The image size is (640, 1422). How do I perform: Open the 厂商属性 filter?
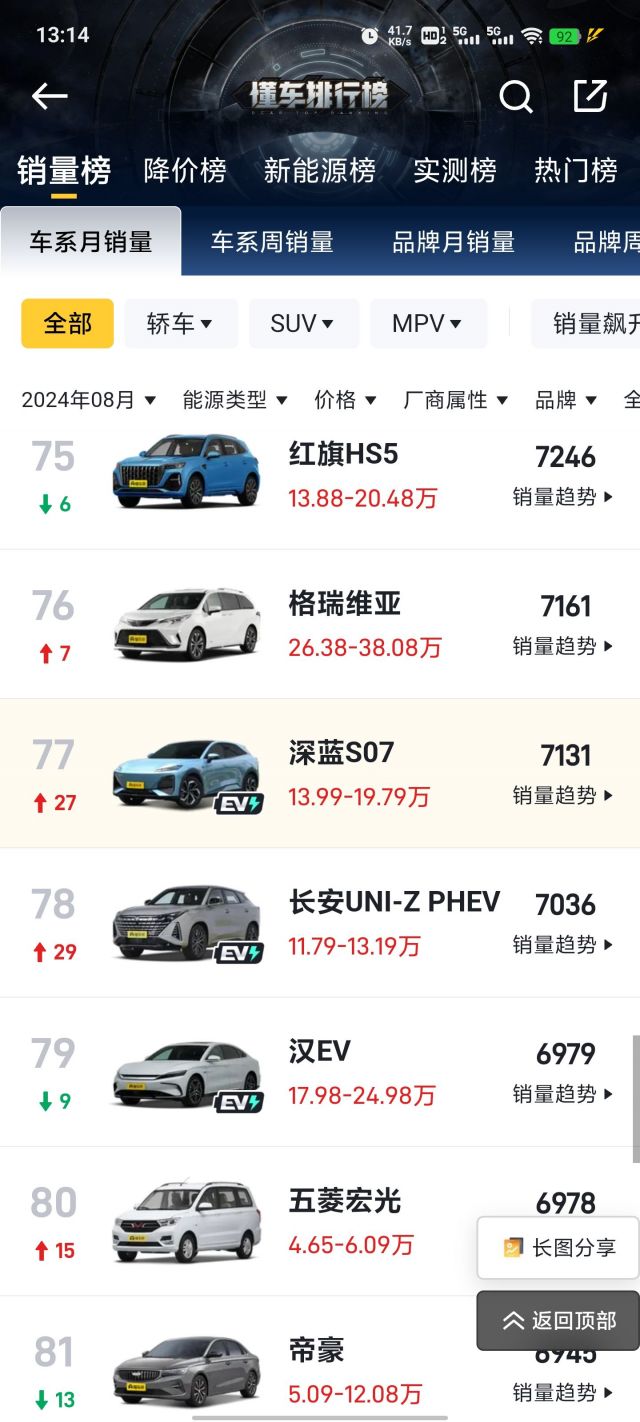click(456, 400)
